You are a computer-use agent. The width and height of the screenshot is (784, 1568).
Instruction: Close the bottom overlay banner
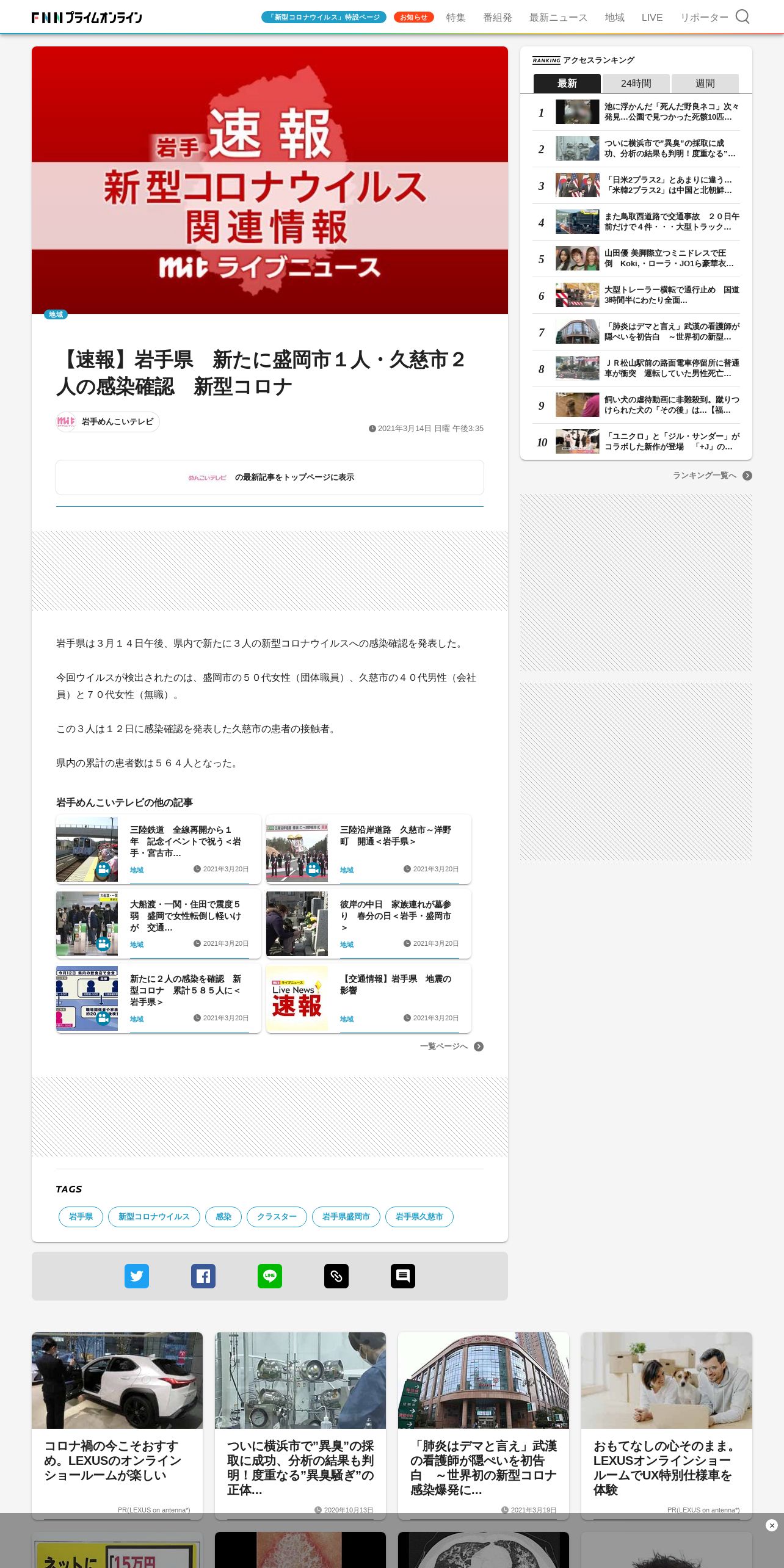[772, 1525]
